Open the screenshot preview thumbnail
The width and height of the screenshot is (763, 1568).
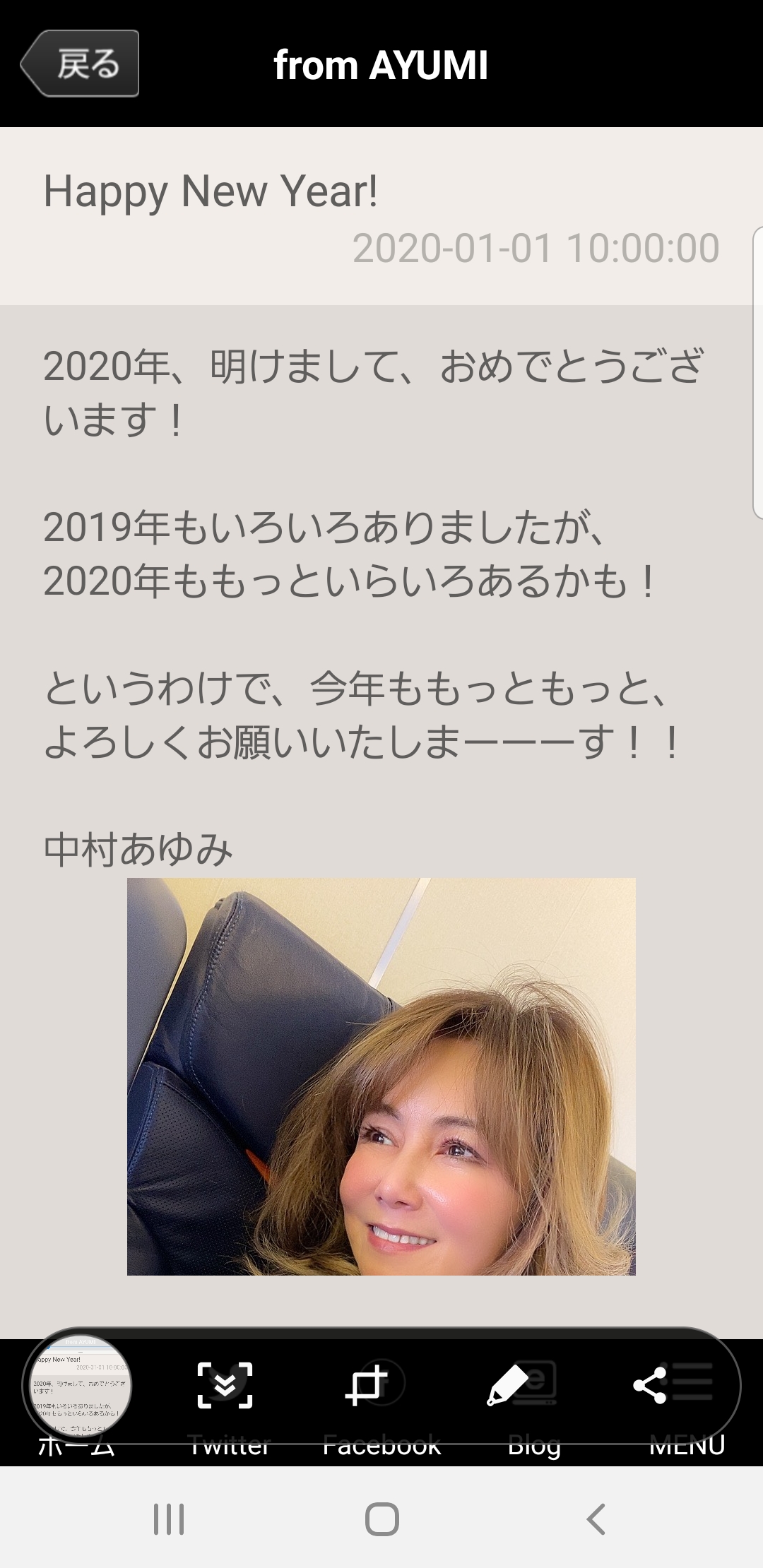(x=79, y=1386)
